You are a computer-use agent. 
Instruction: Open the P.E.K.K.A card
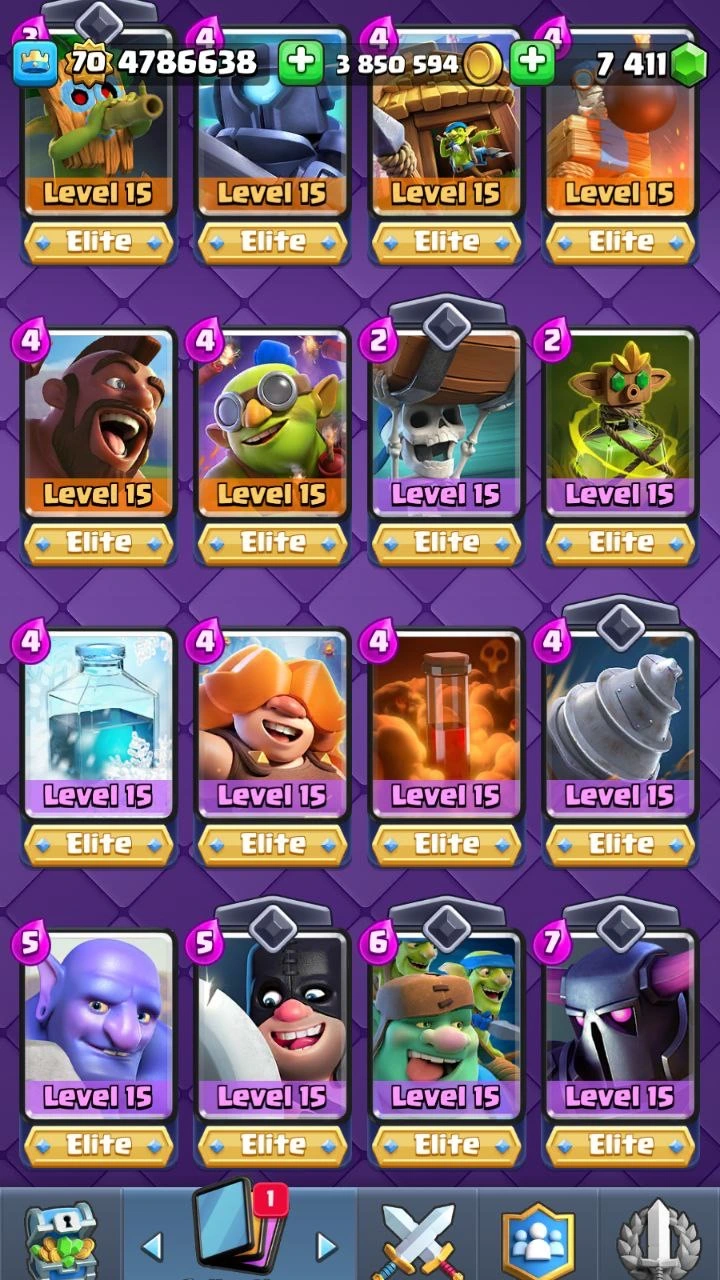click(x=620, y=1020)
